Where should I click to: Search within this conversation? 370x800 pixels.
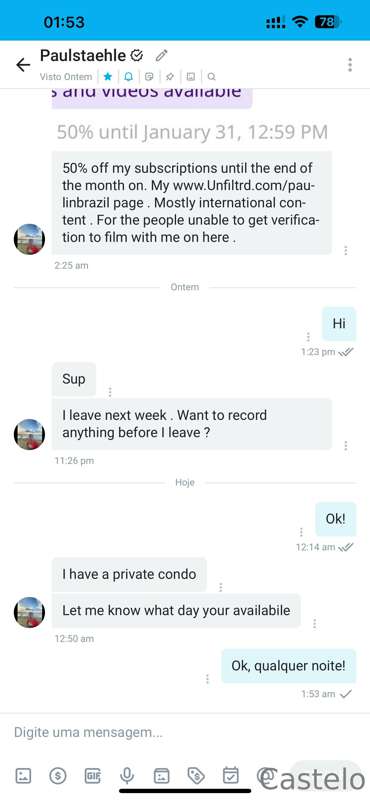(x=211, y=77)
